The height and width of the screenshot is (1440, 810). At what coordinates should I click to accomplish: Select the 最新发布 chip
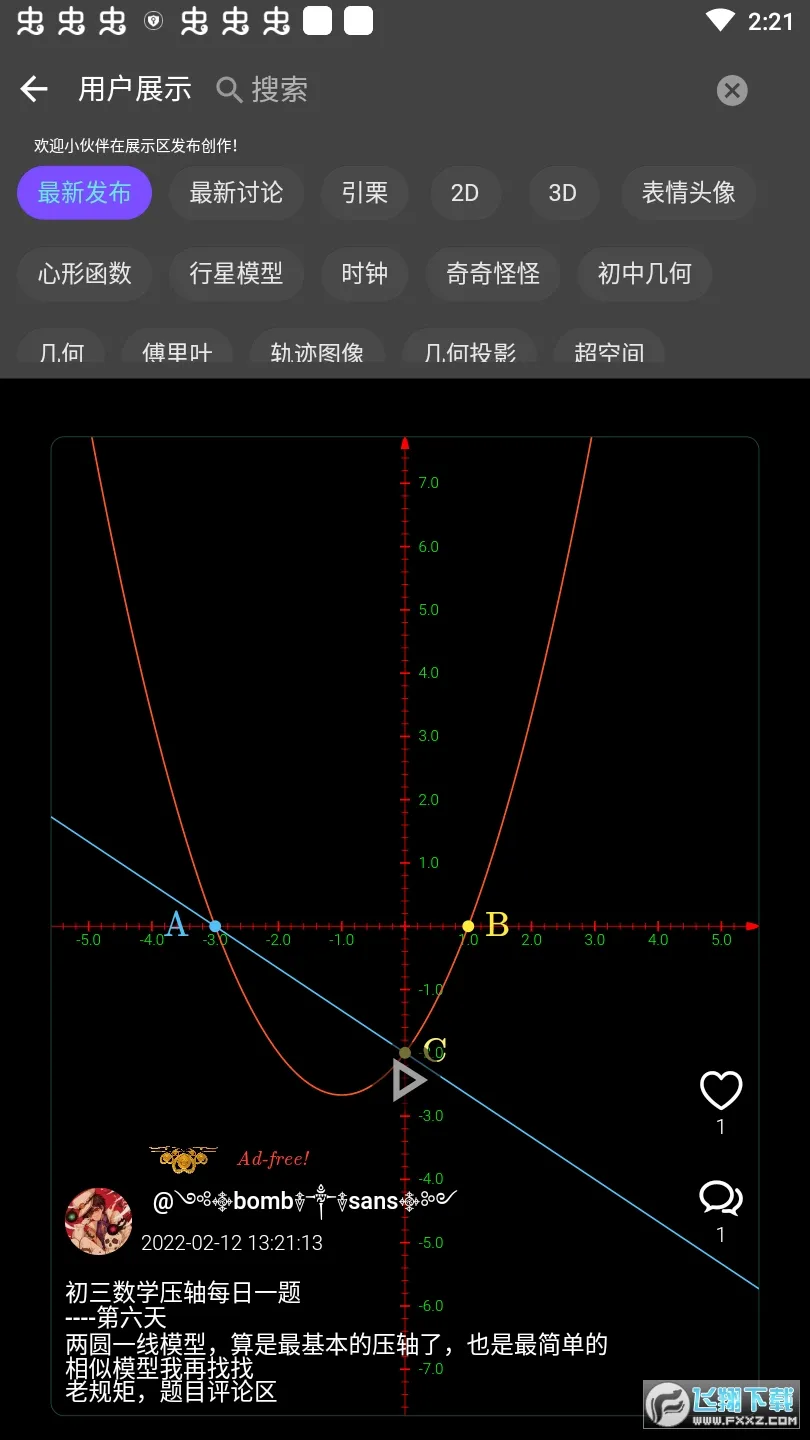pyautogui.click(x=84, y=193)
